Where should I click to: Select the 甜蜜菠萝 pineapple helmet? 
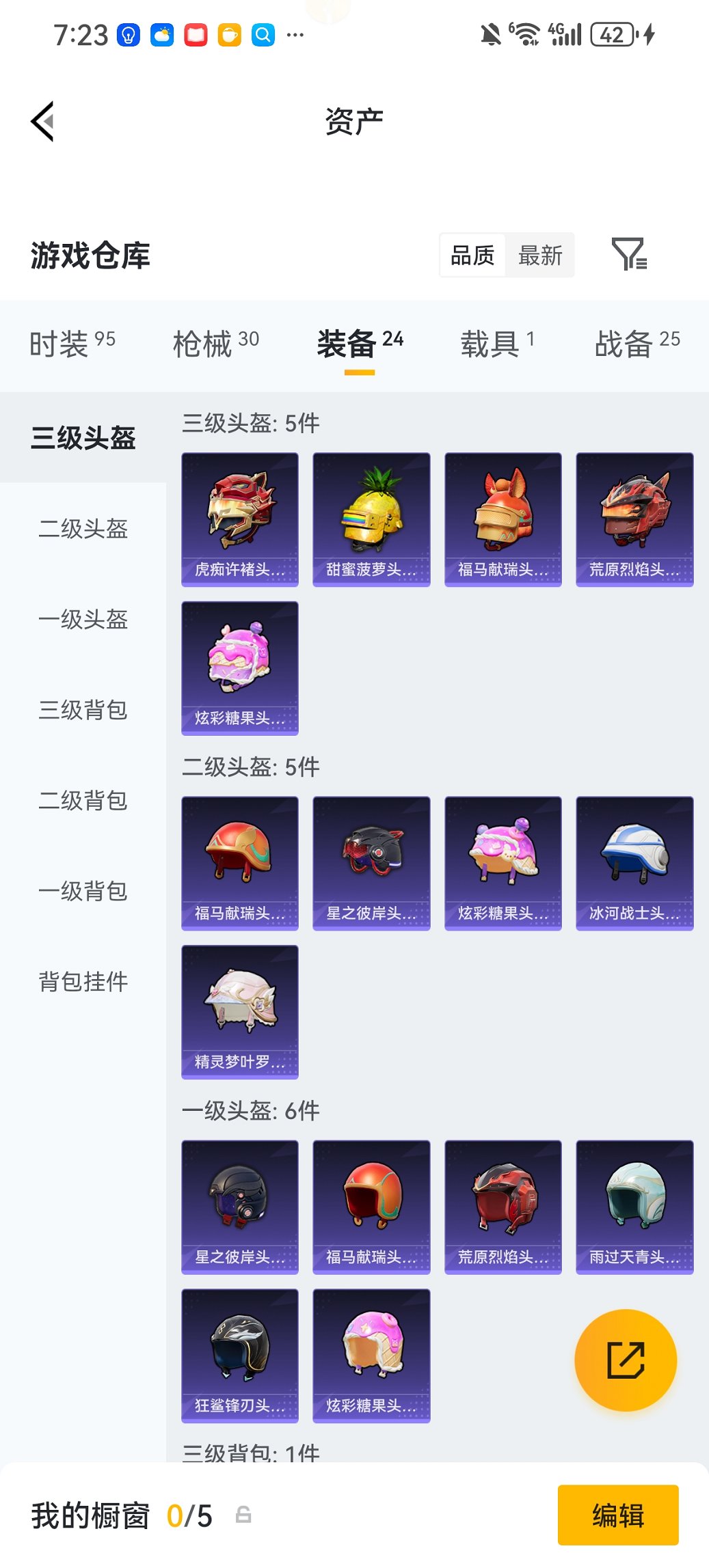[x=371, y=518]
